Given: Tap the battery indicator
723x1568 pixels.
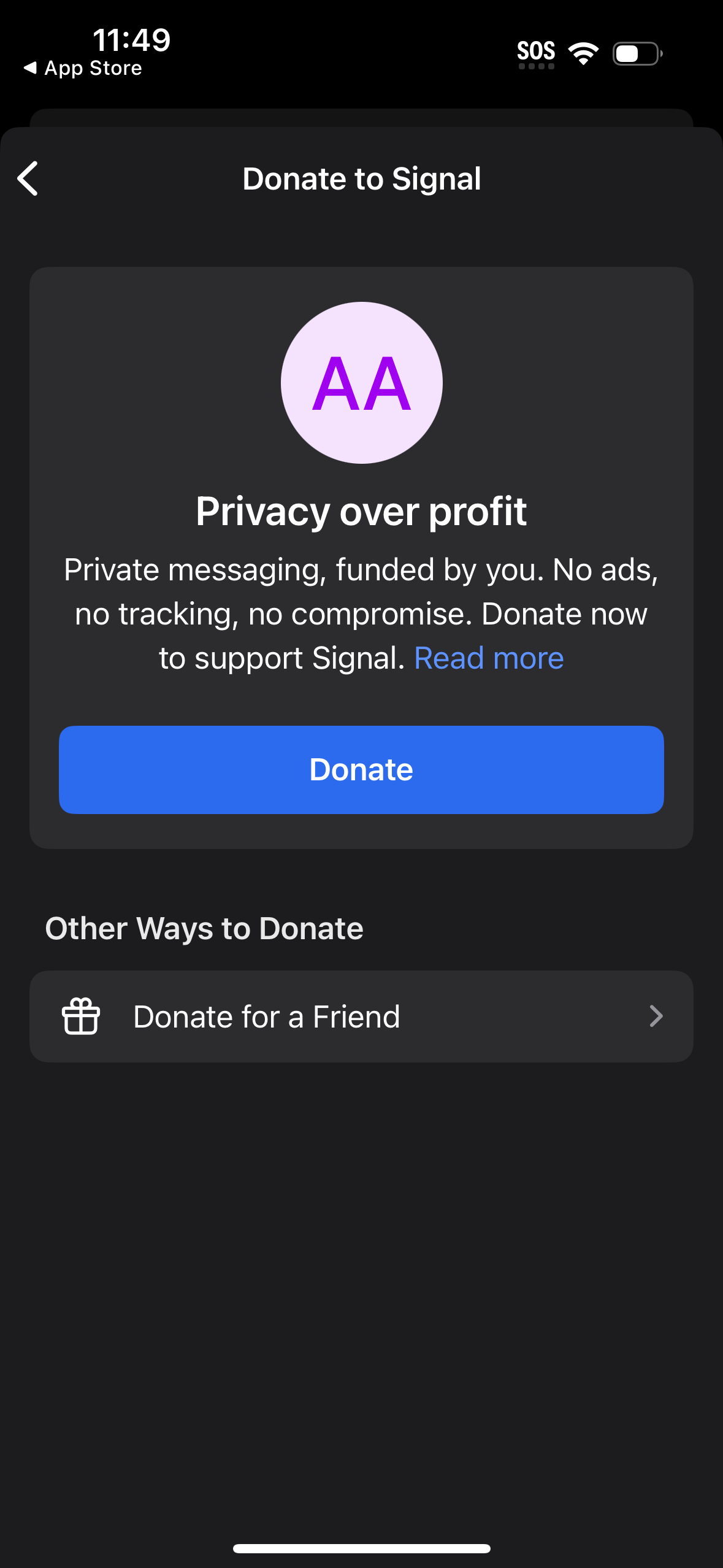Looking at the screenshot, I should click(637, 54).
